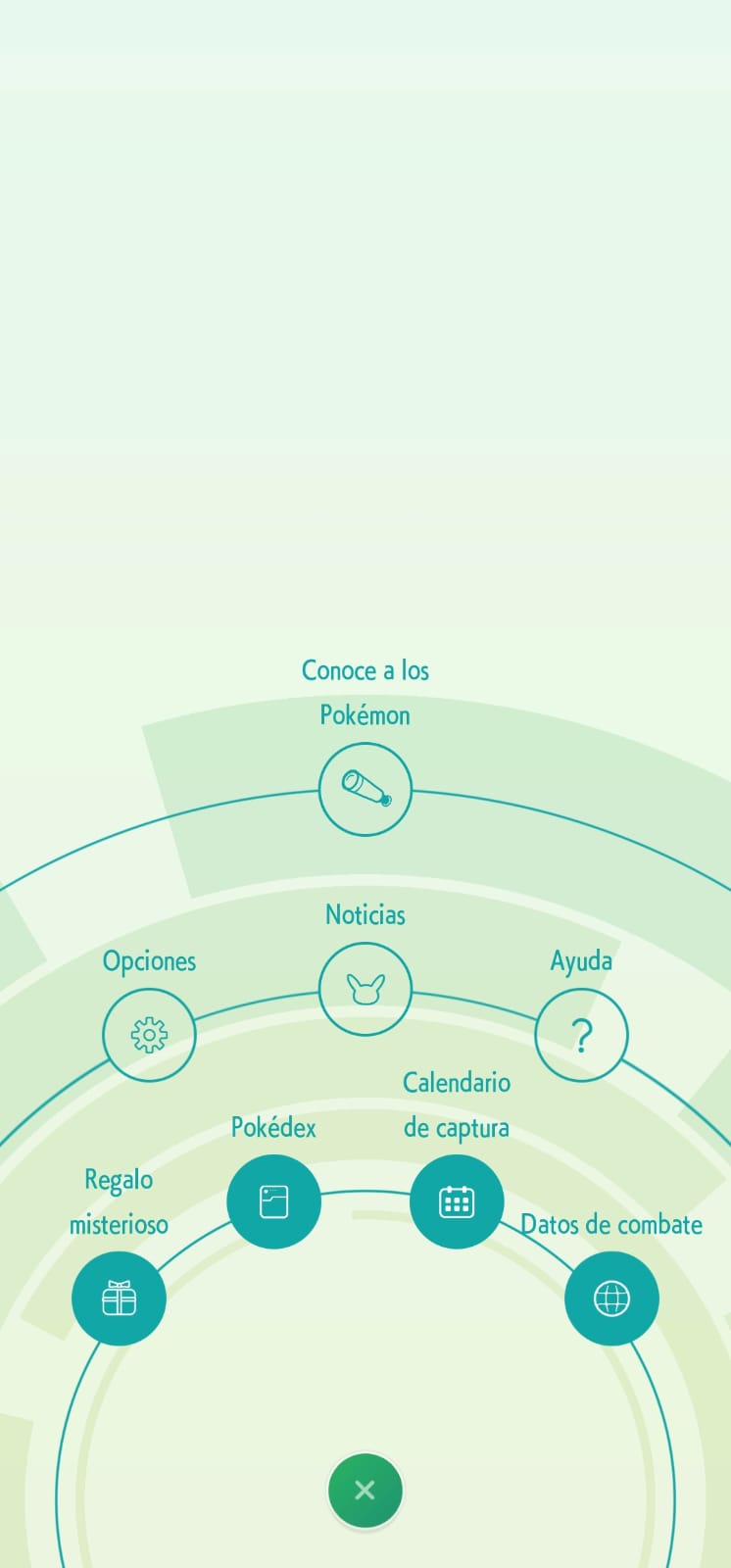Viewport: 731px width, 1568px height.
Task: Open the Pokédex
Action: tap(273, 1201)
